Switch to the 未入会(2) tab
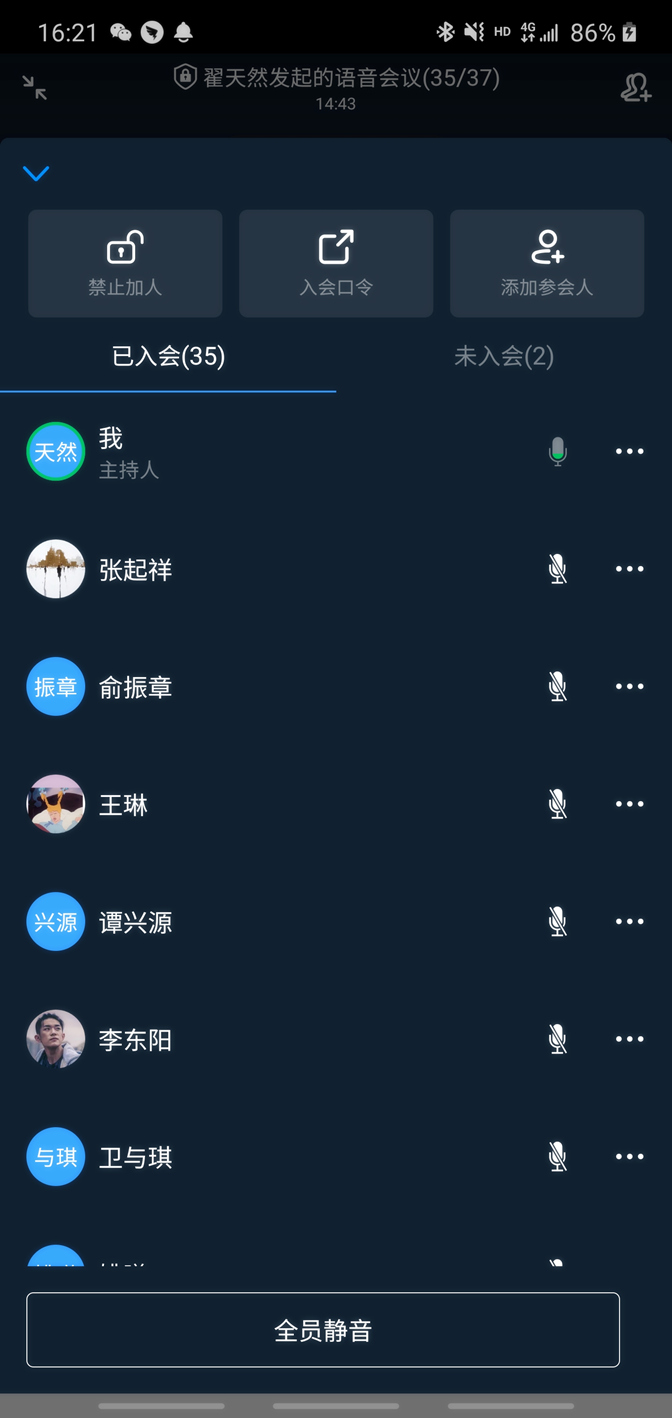Viewport: 672px width, 1418px height. (x=504, y=356)
